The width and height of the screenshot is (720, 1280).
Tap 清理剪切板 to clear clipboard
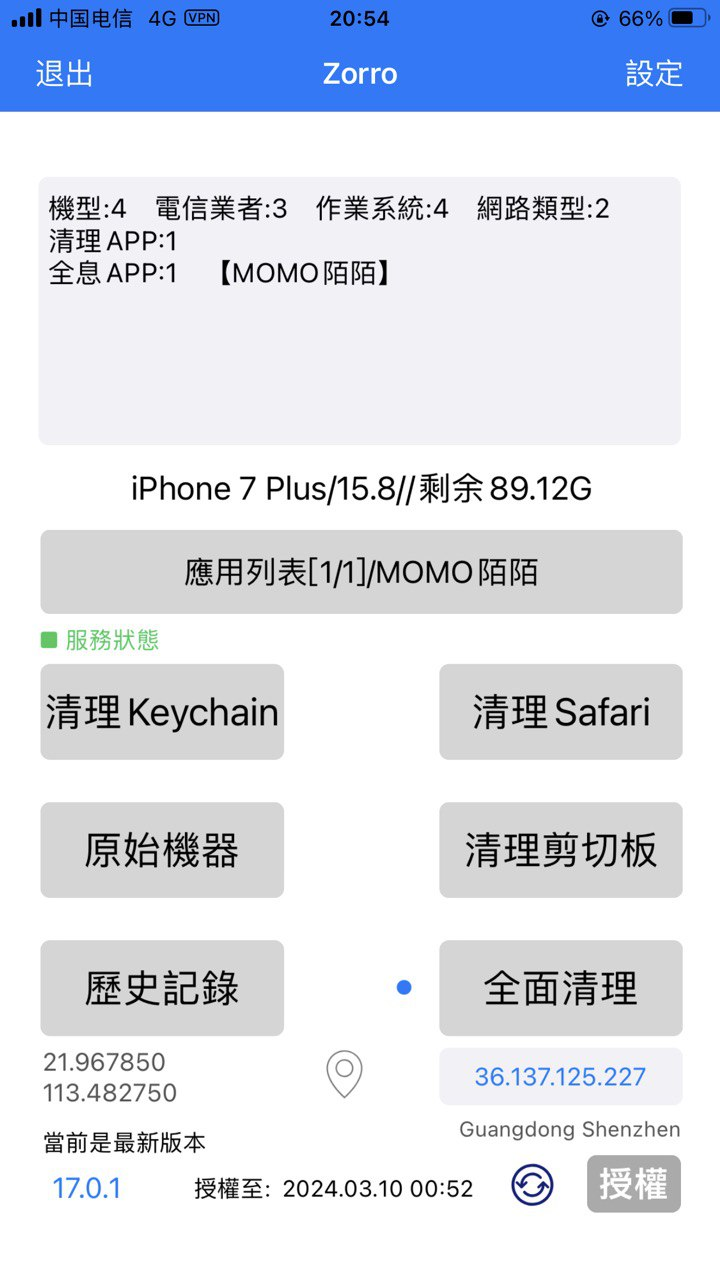point(561,850)
